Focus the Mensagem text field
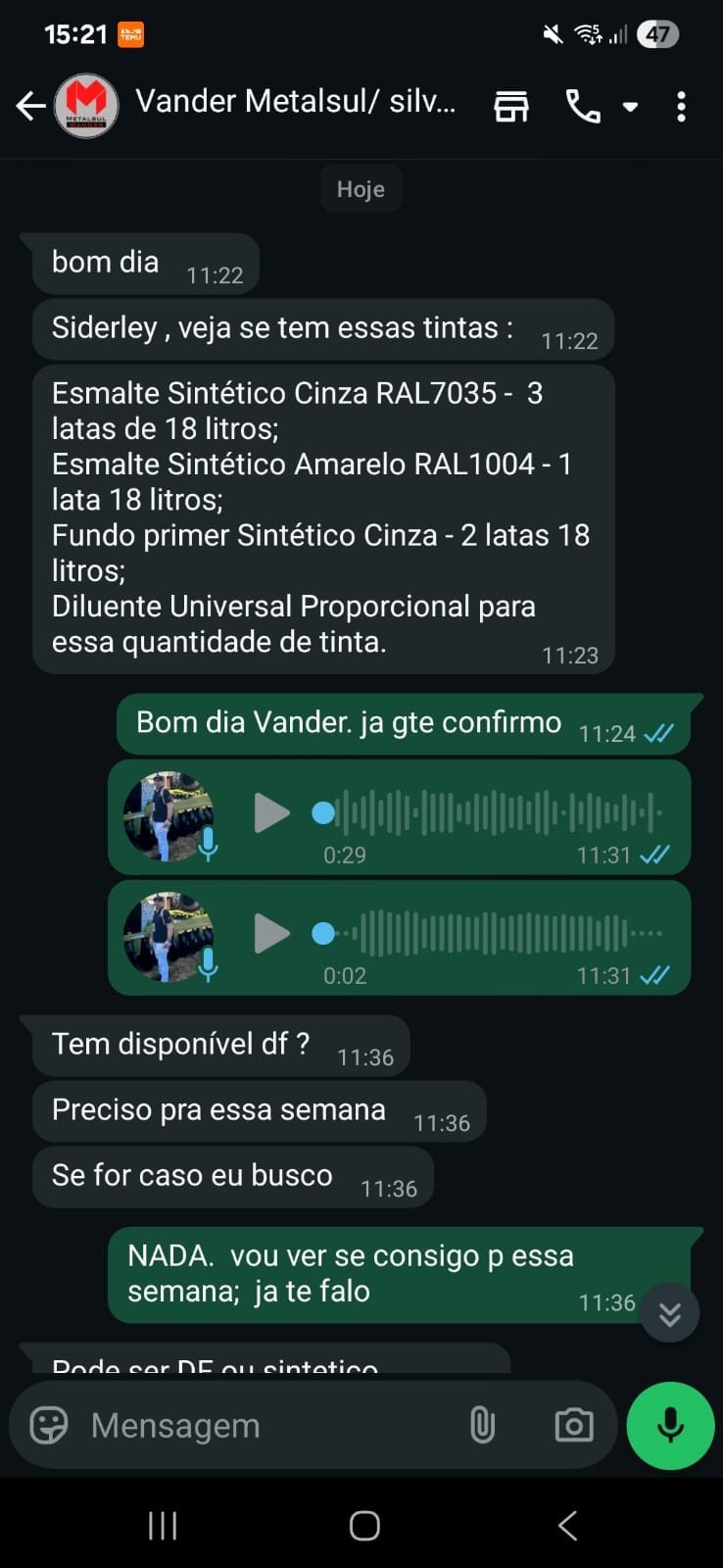Screen dimensions: 723x1568 click(x=265, y=1426)
